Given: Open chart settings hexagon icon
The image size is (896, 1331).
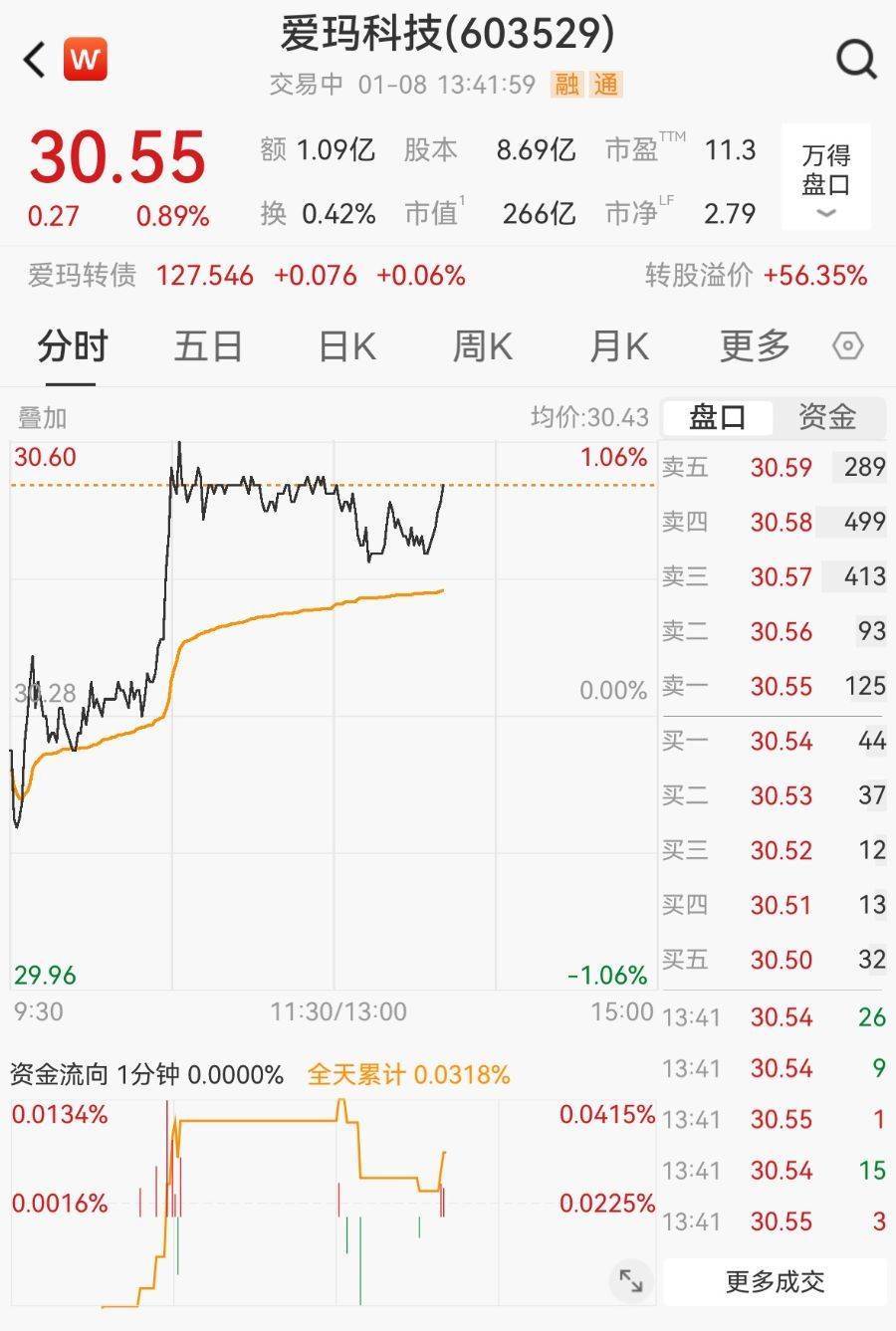Looking at the screenshot, I should pyautogui.click(x=847, y=346).
